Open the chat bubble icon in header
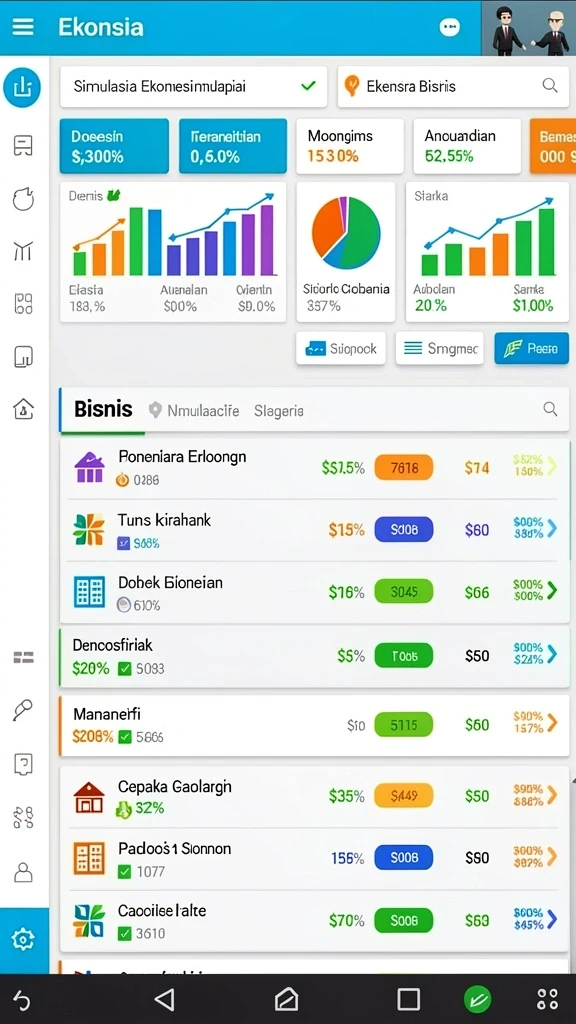The image size is (576, 1024). [x=450, y=27]
